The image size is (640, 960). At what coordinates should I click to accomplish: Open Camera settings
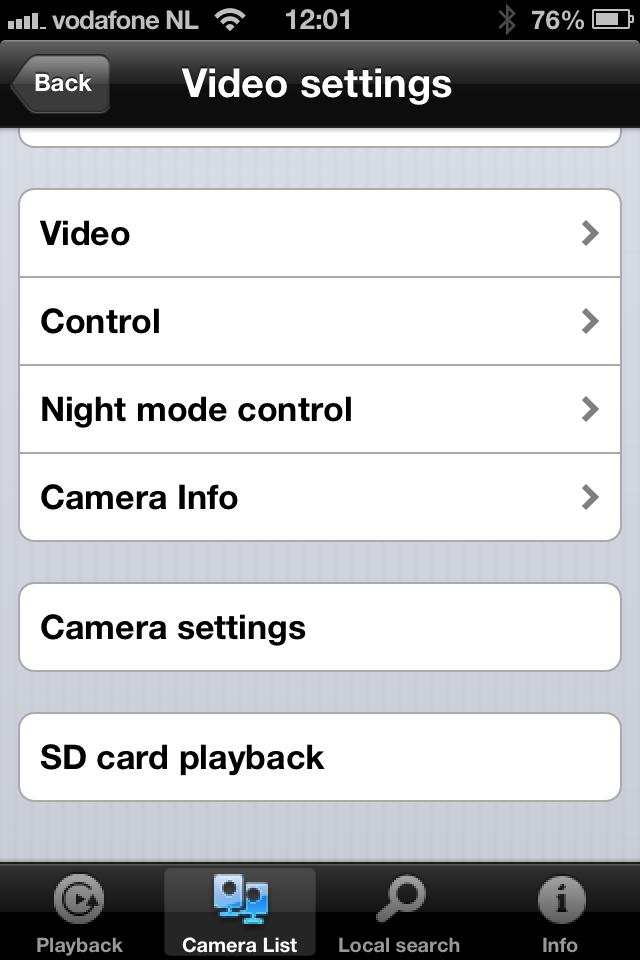320,627
